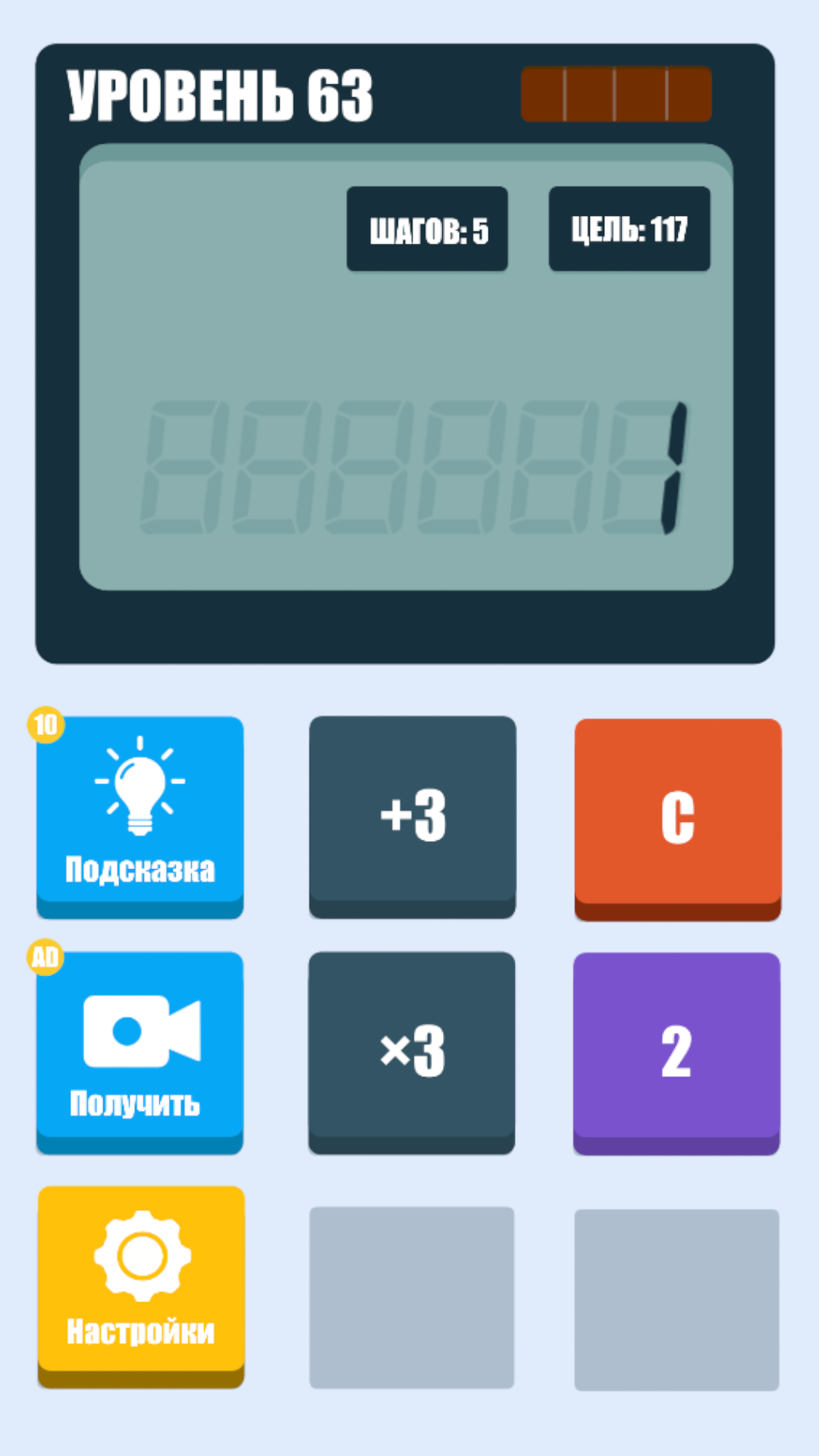Viewport: 819px width, 1456px height.
Task: Apply the +3 operation
Action: pos(413,815)
